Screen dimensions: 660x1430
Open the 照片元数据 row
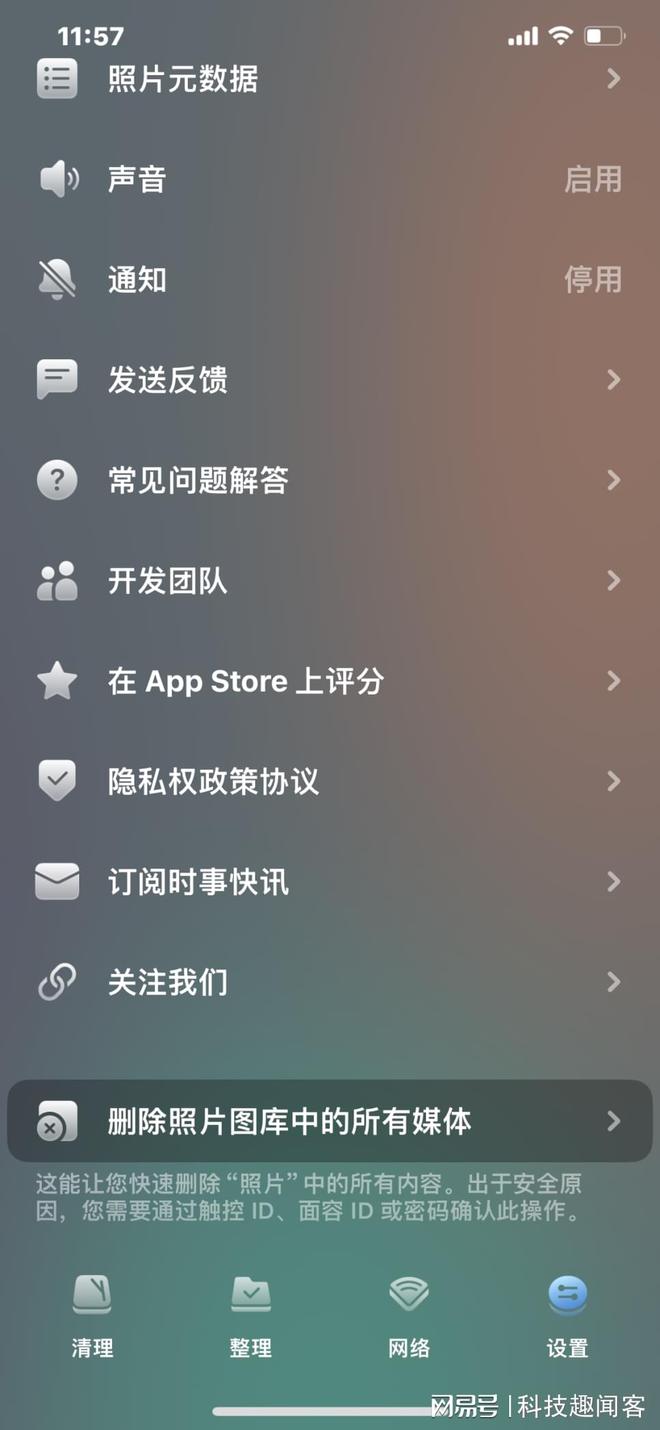pos(330,79)
